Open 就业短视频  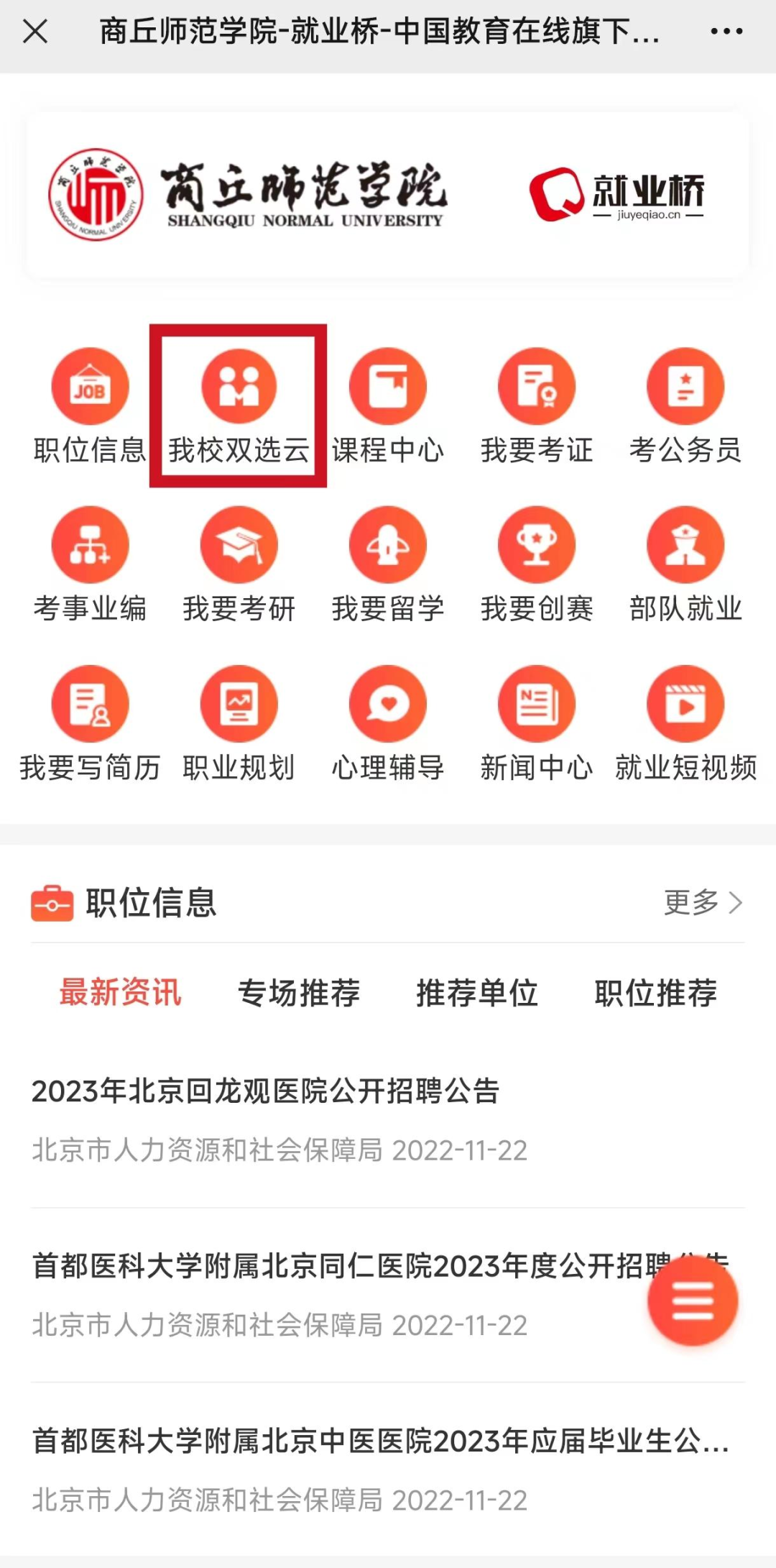685,704
